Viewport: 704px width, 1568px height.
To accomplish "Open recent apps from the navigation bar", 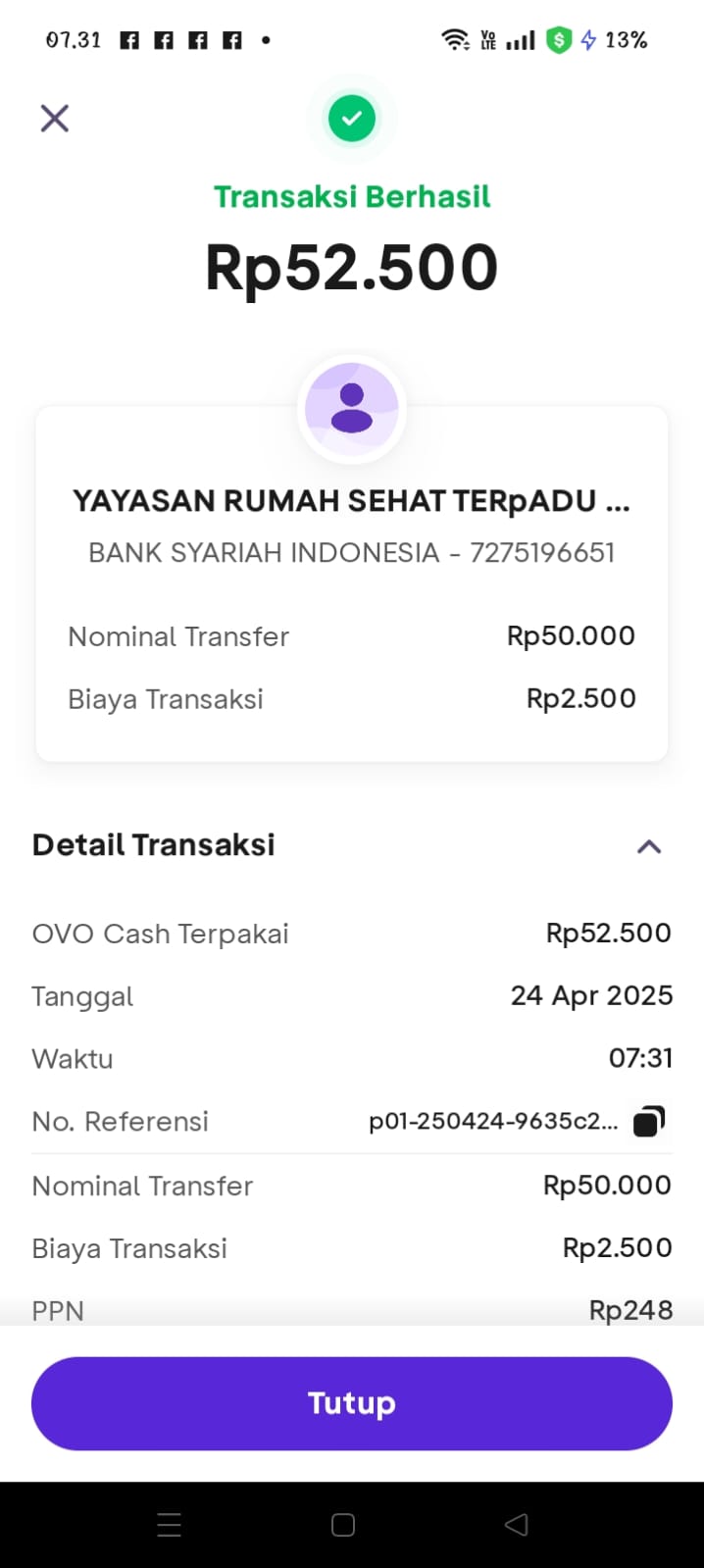I will click(170, 1524).
